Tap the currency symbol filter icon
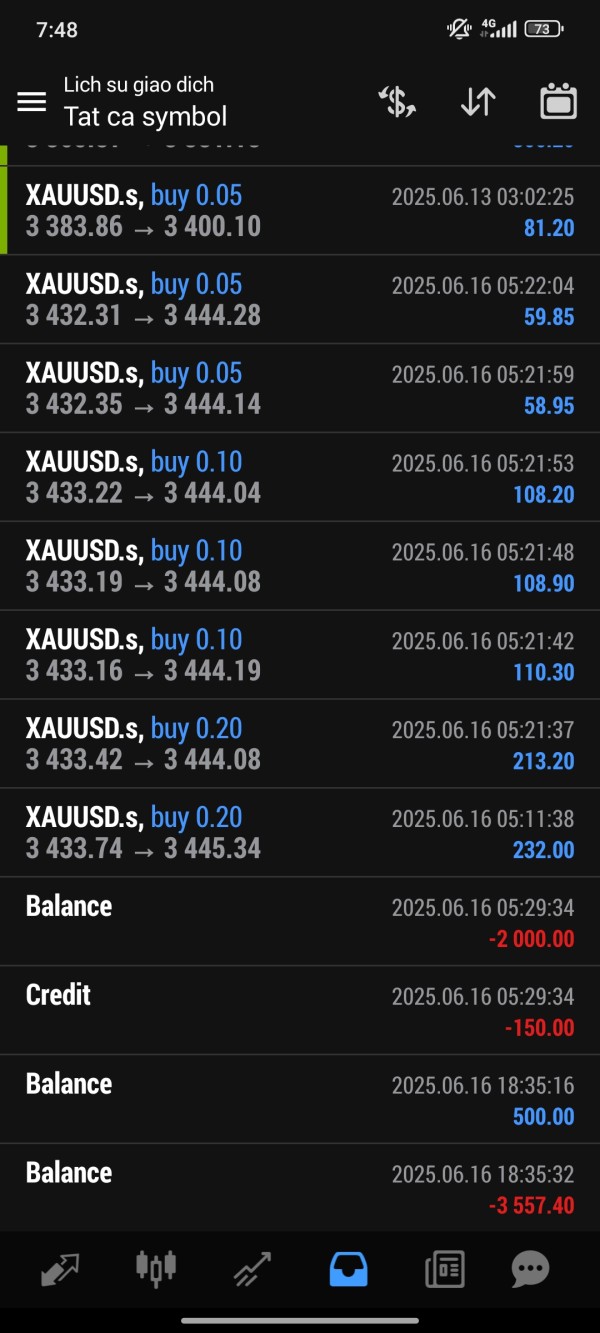This screenshot has width=600, height=1333. (397, 101)
